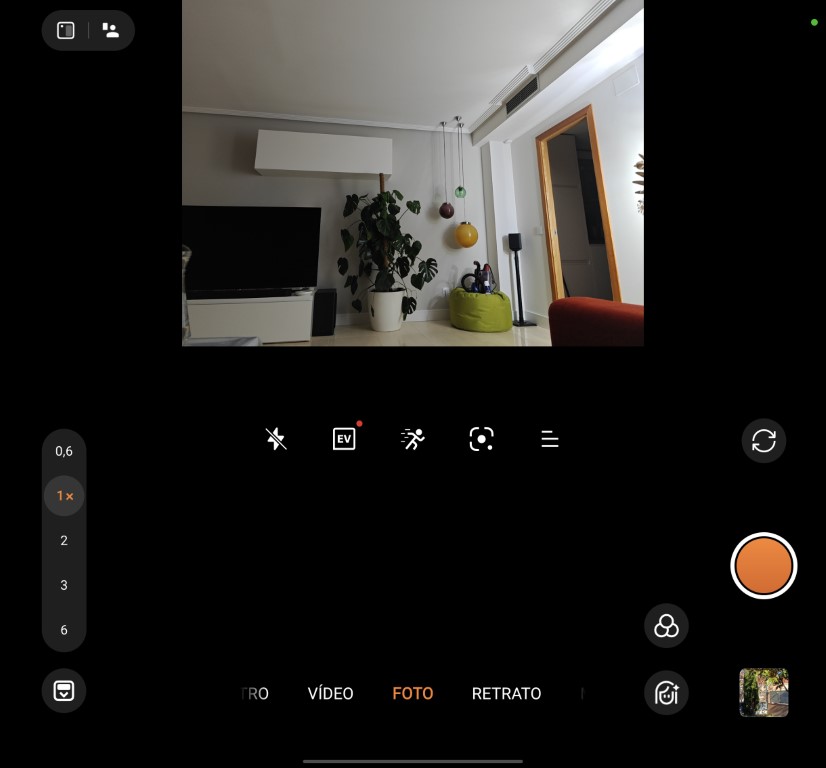Screen dimensions: 826x768
Task: Open the more settings menu icon
Action: (x=549, y=439)
